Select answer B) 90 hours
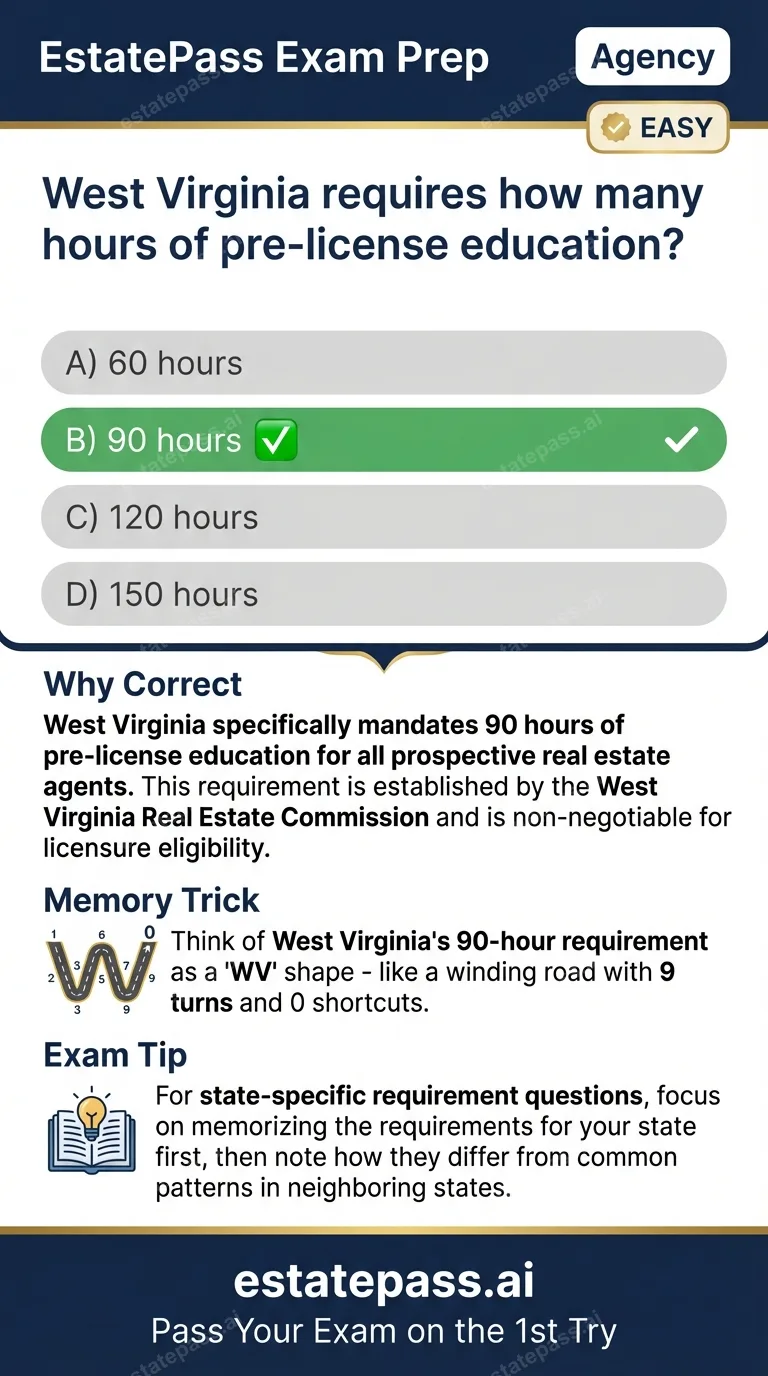Screen dimensions: 768x1376 click(384, 439)
